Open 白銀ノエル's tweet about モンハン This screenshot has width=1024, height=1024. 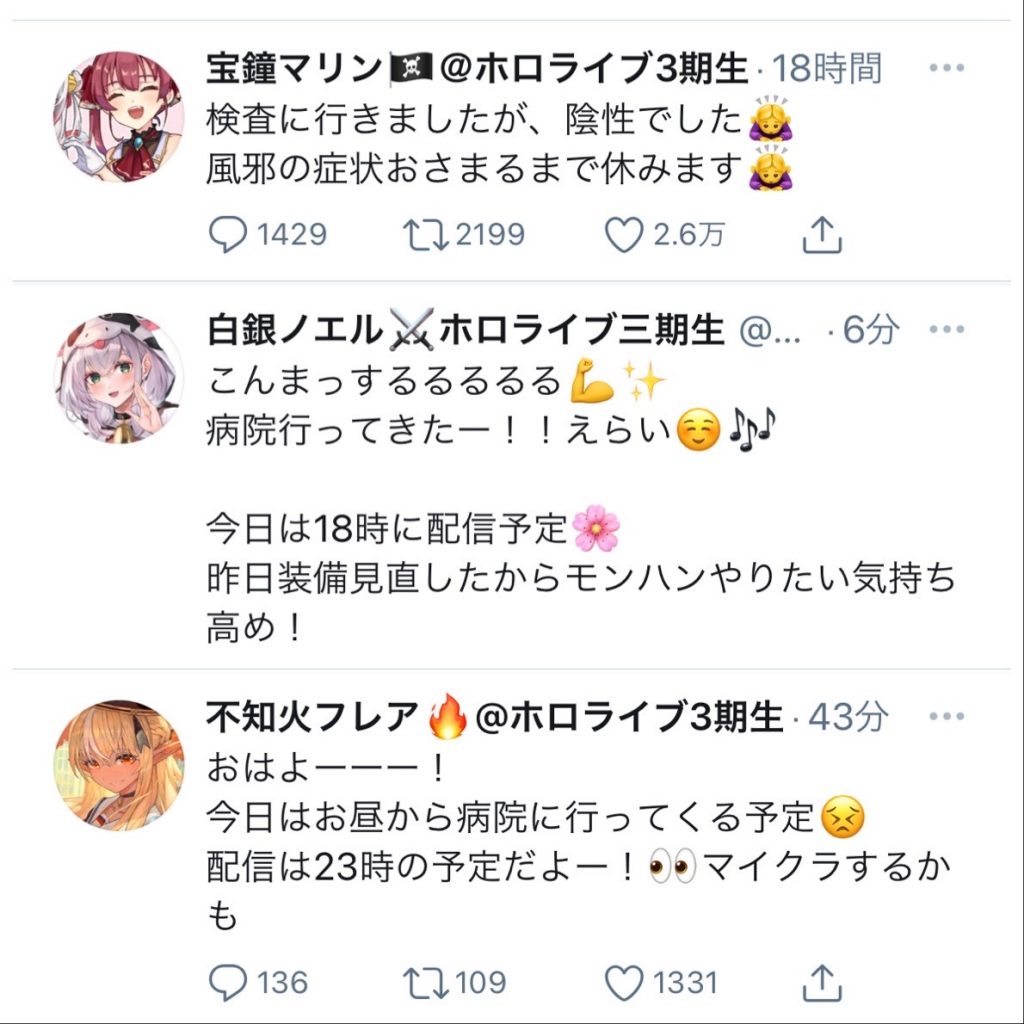pos(580,580)
